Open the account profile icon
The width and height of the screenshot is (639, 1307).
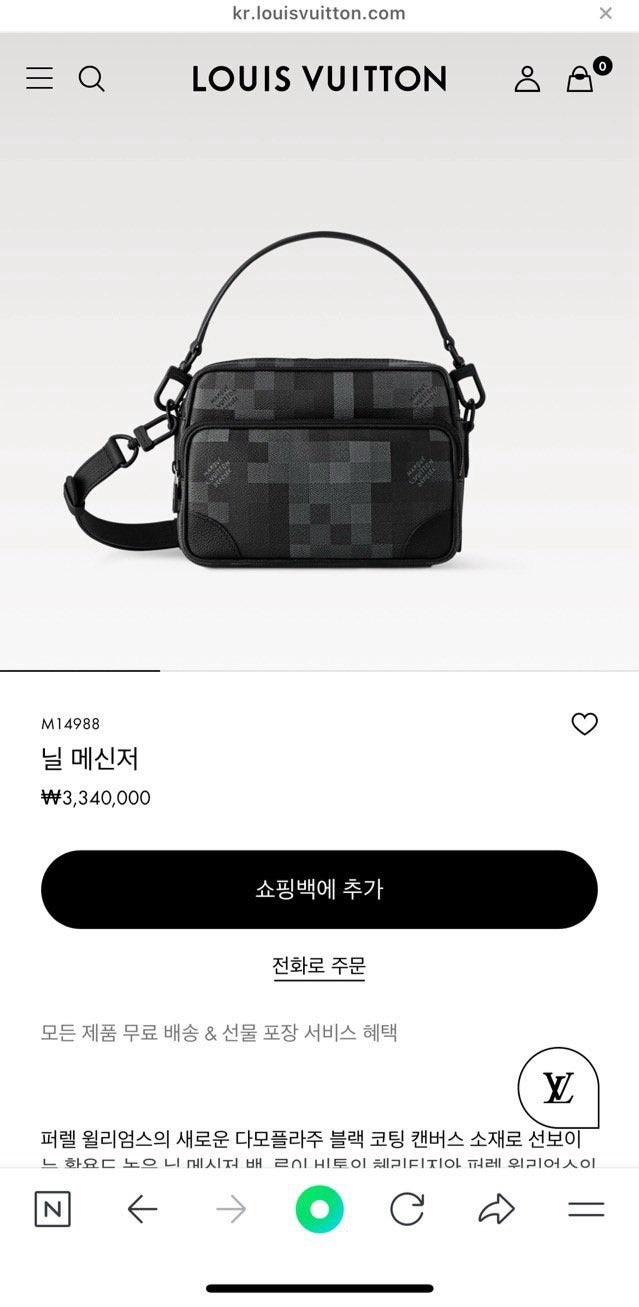(527, 79)
